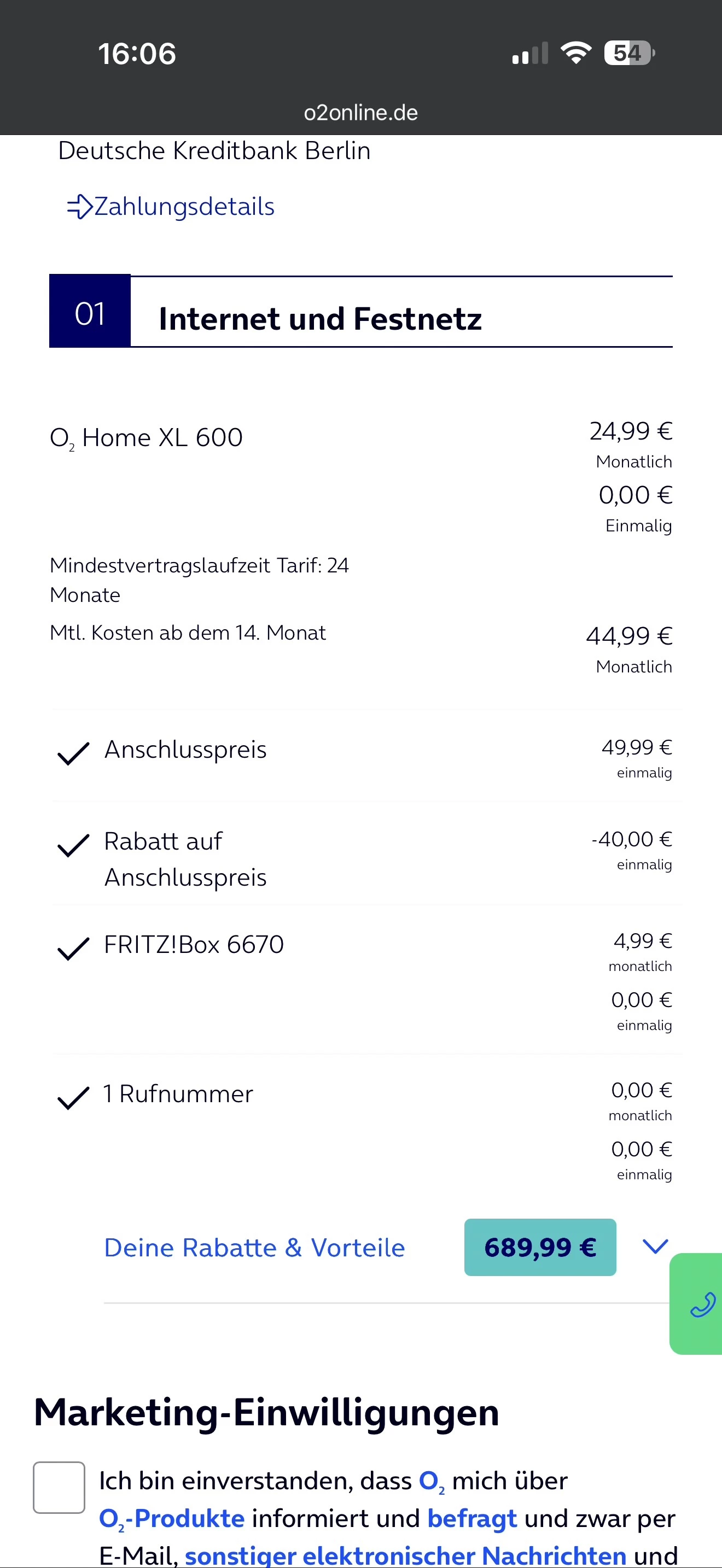Image resolution: width=722 pixels, height=1568 pixels.
Task: Tap the green phone call button
Action: [701, 1303]
